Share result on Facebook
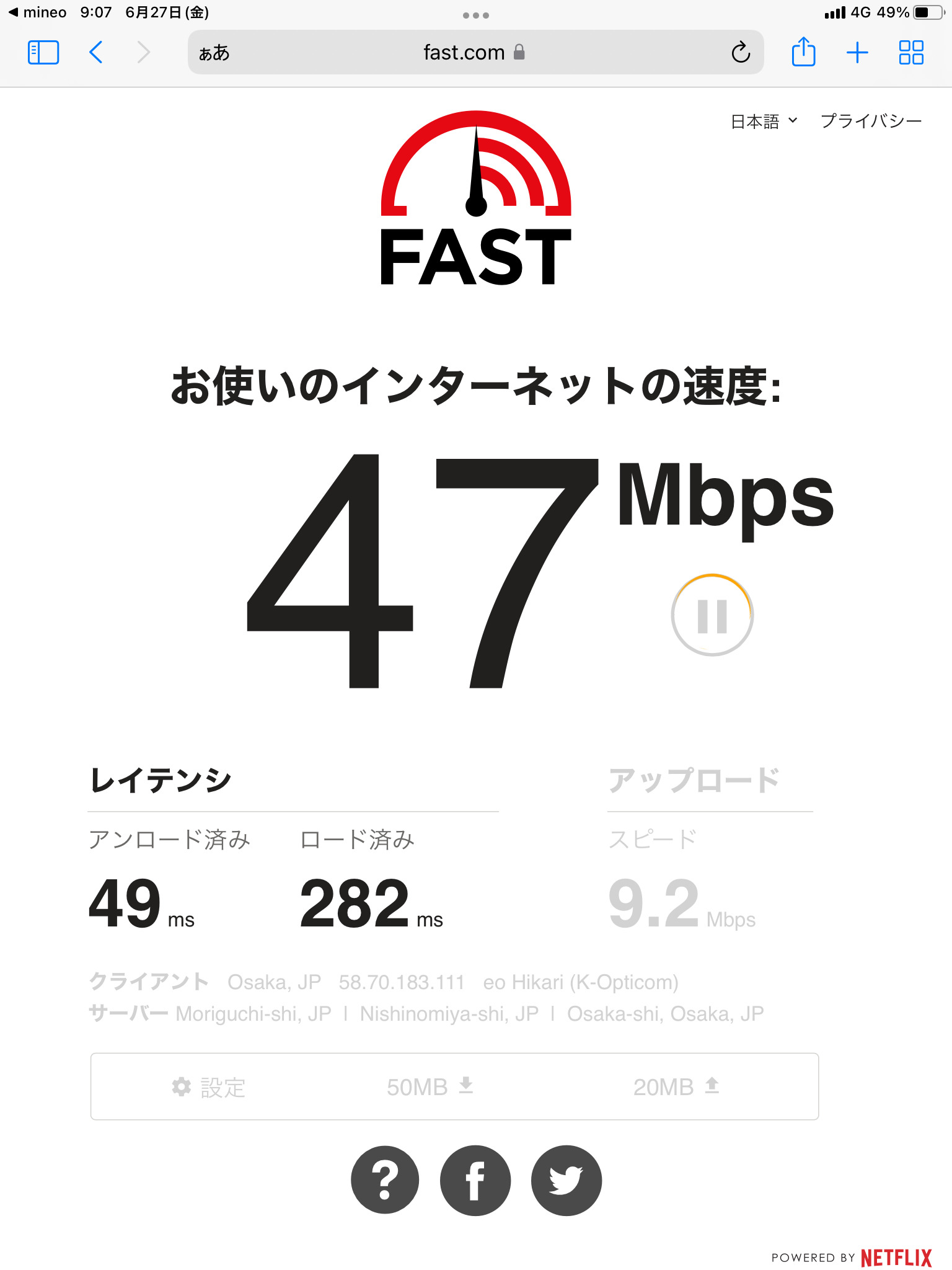This screenshot has width=952, height=1270. (x=475, y=1180)
